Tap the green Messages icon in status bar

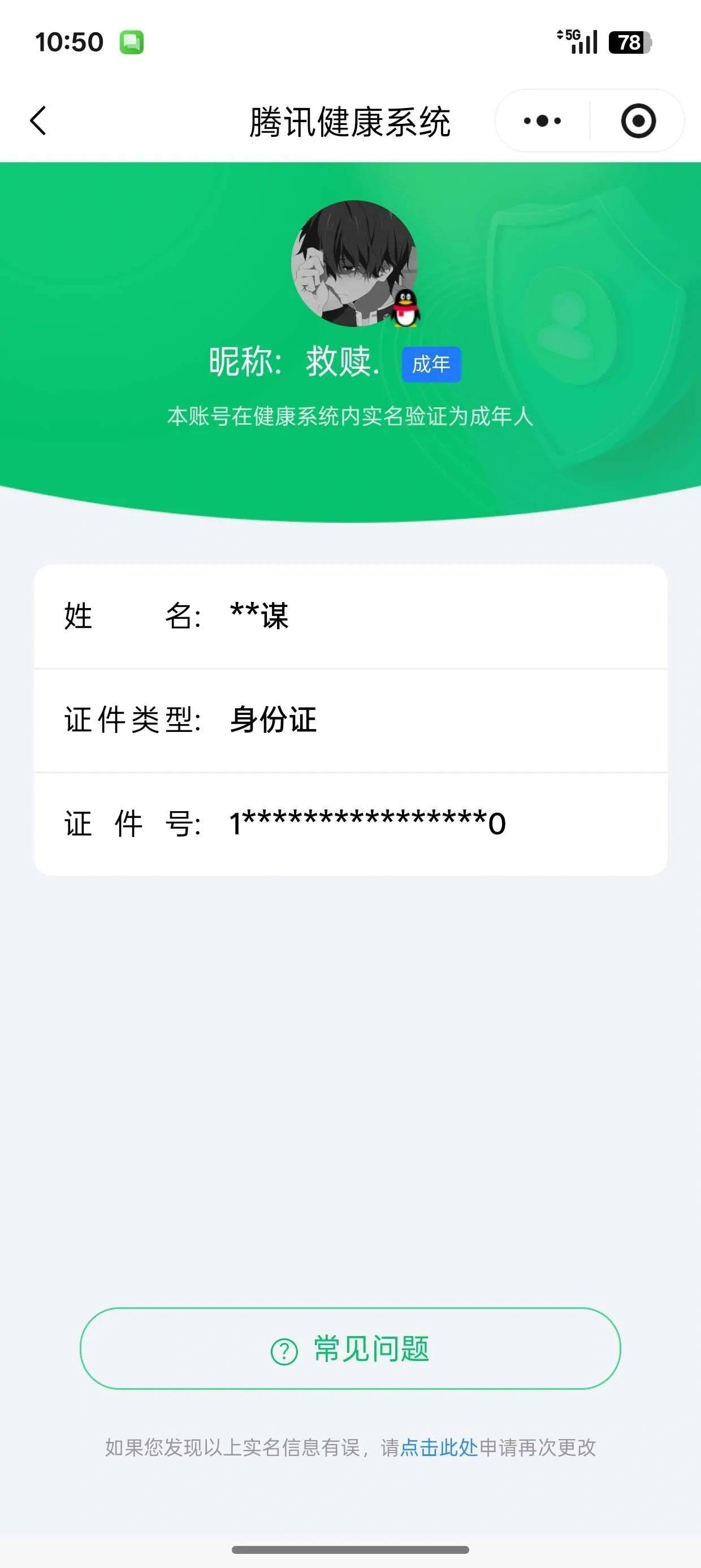tap(129, 41)
